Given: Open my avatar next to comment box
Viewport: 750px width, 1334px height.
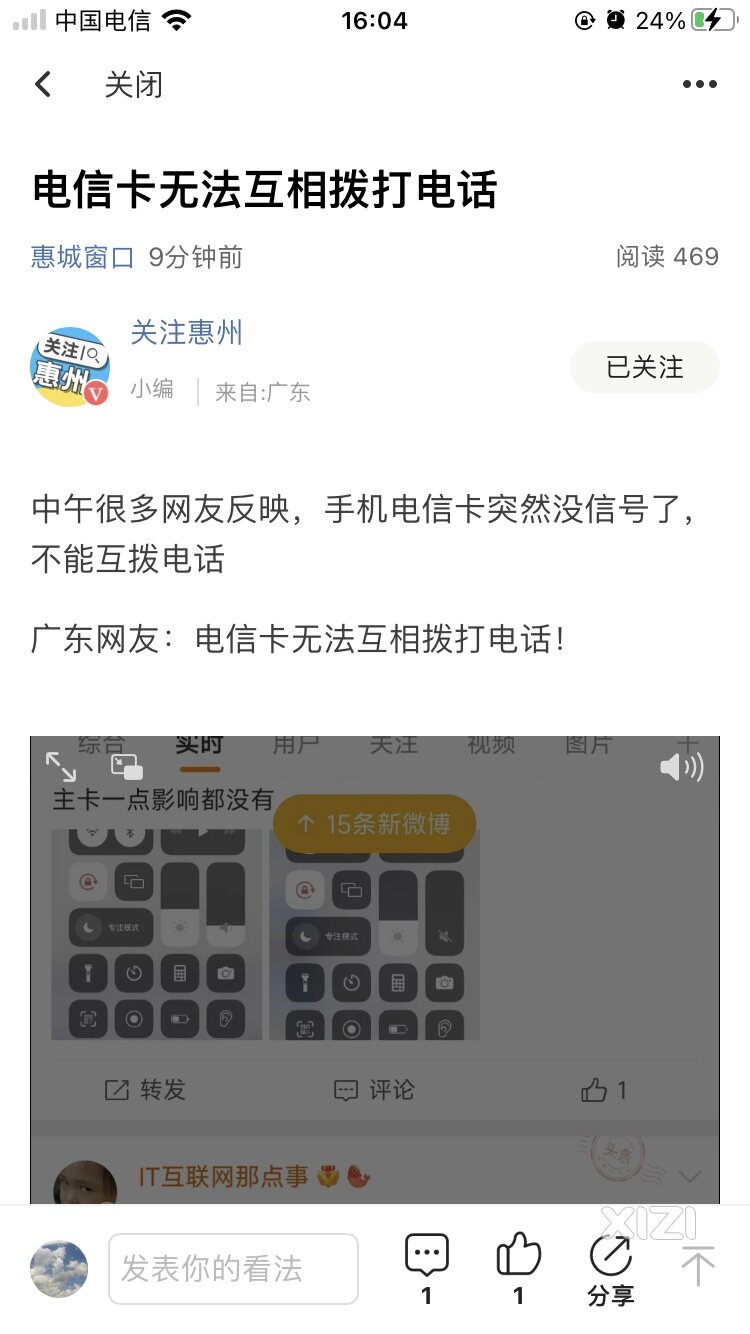Looking at the screenshot, I should click(x=59, y=1269).
